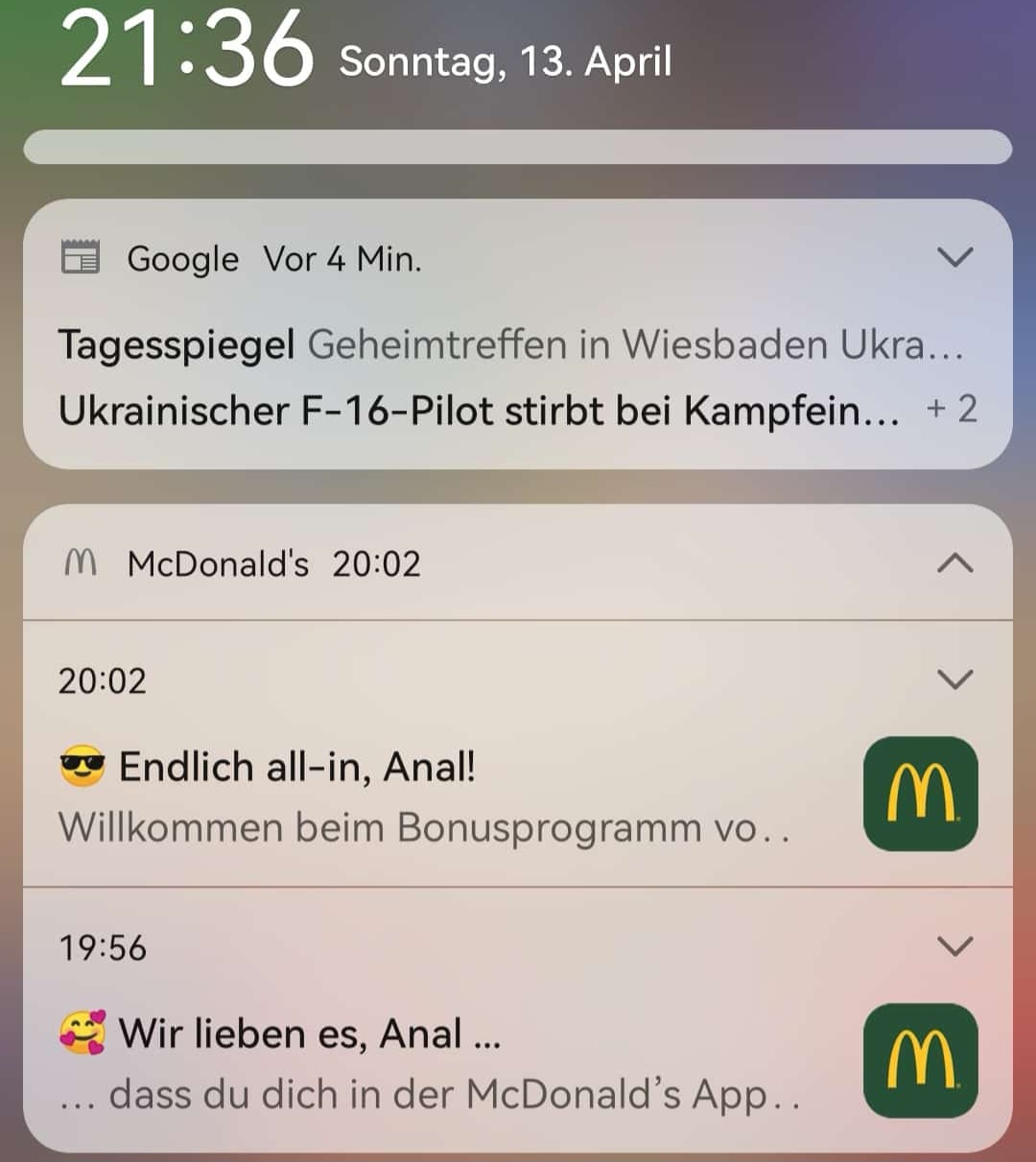Collapse the McDonald's notification group
Image resolution: width=1036 pixels, height=1162 pixels.
pos(954,563)
